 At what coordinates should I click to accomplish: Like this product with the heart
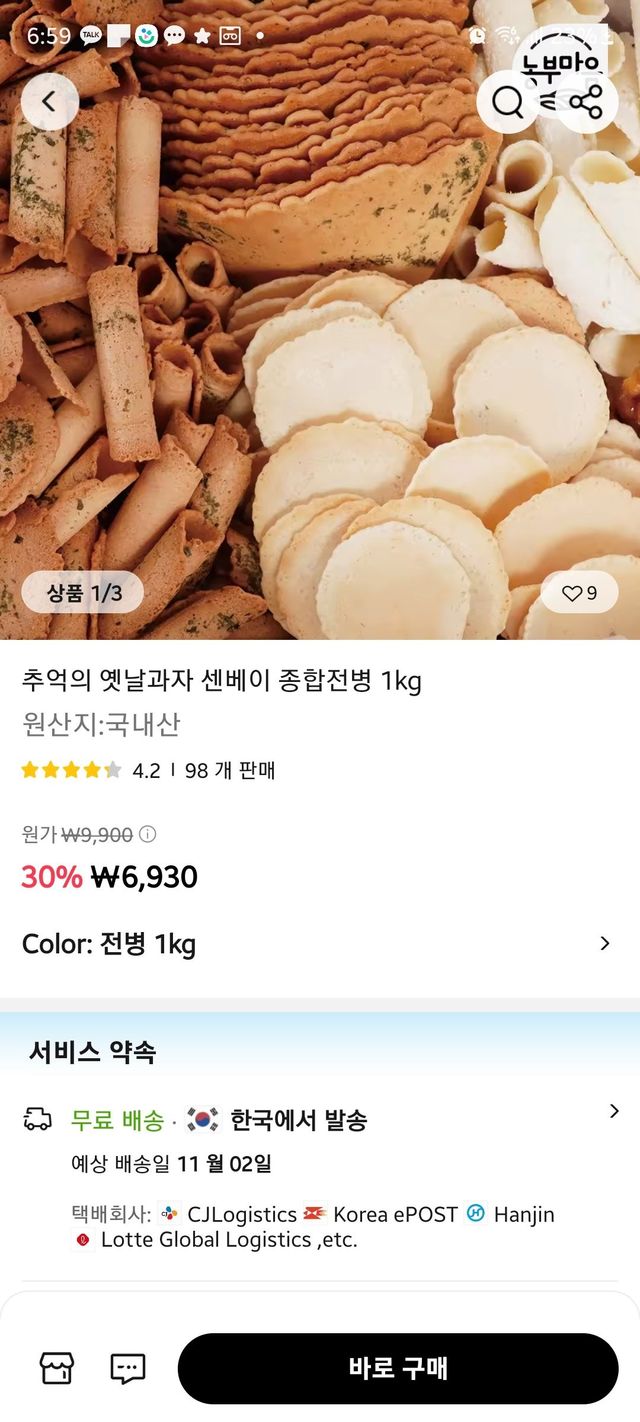coord(579,593)
